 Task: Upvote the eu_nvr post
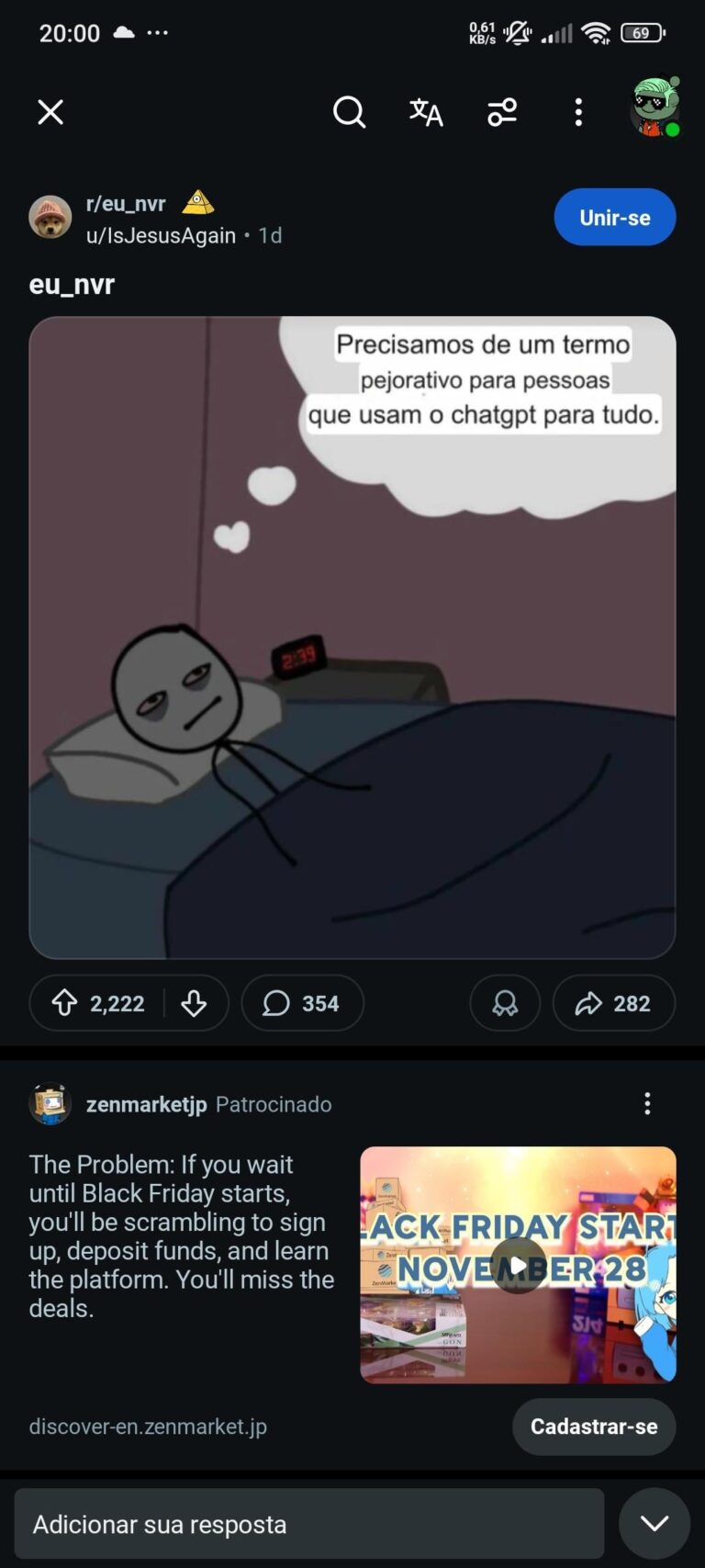(65, 1003)
